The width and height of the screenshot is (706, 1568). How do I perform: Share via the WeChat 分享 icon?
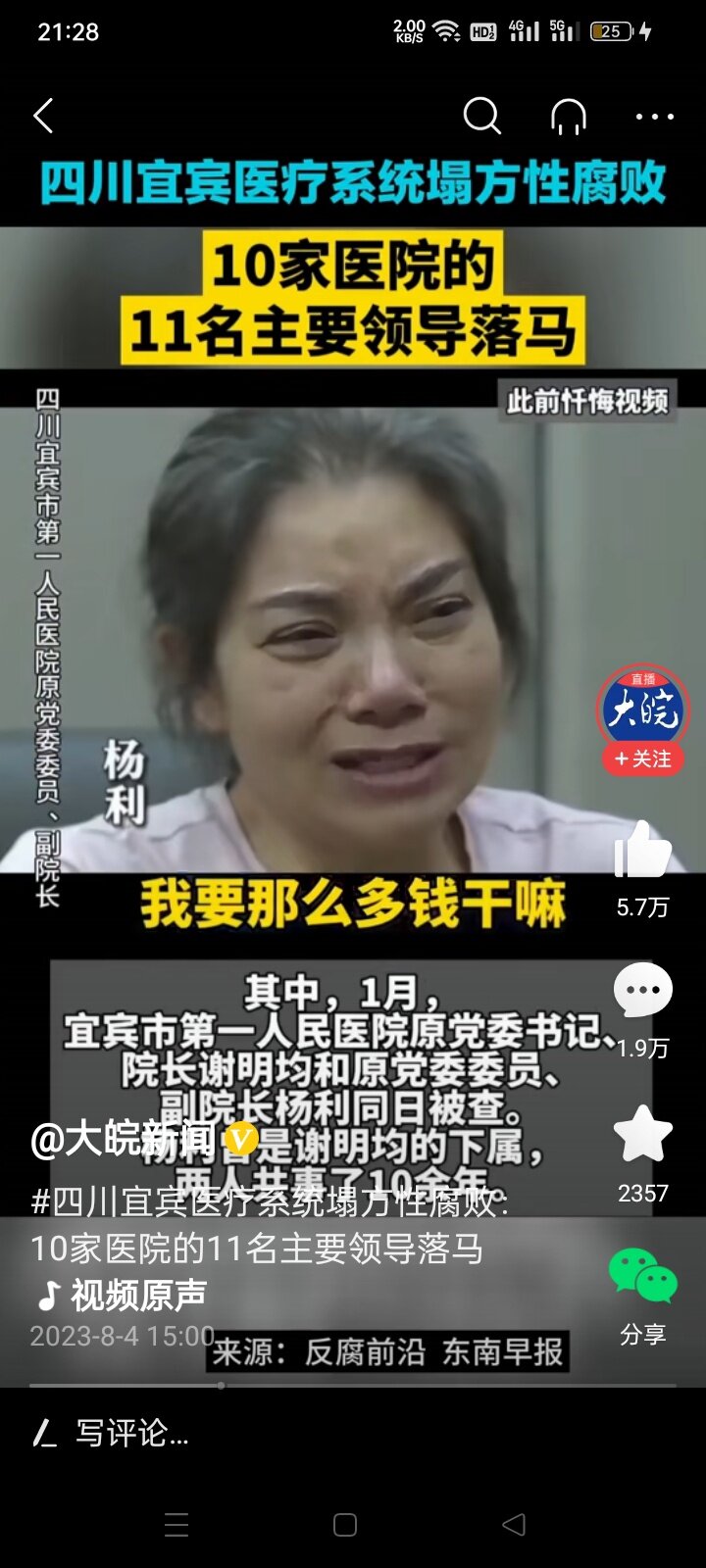tap(643, 1276)
